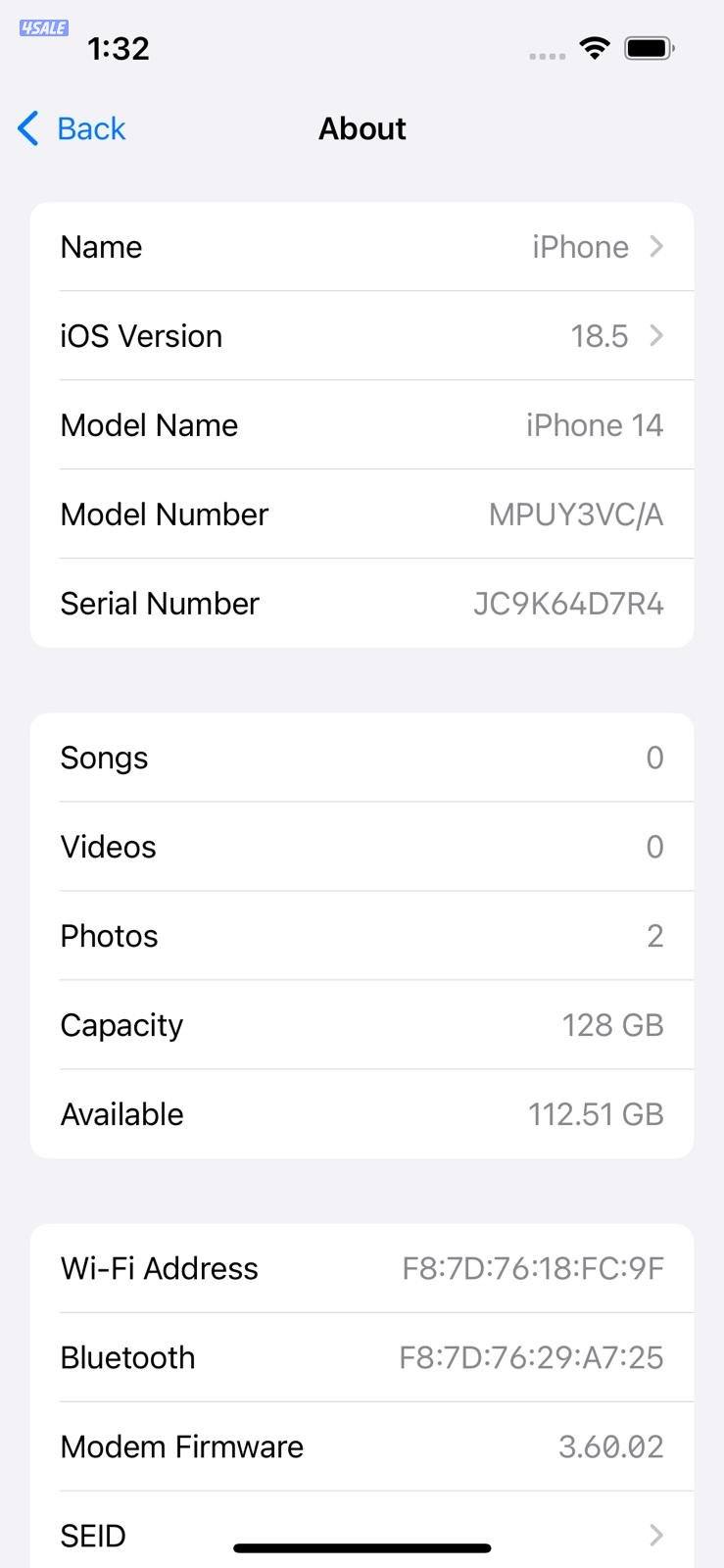Viewport: 724px width, 1568px height.
Task: Tap the chevron beside iPhone name
Action: 654,247
